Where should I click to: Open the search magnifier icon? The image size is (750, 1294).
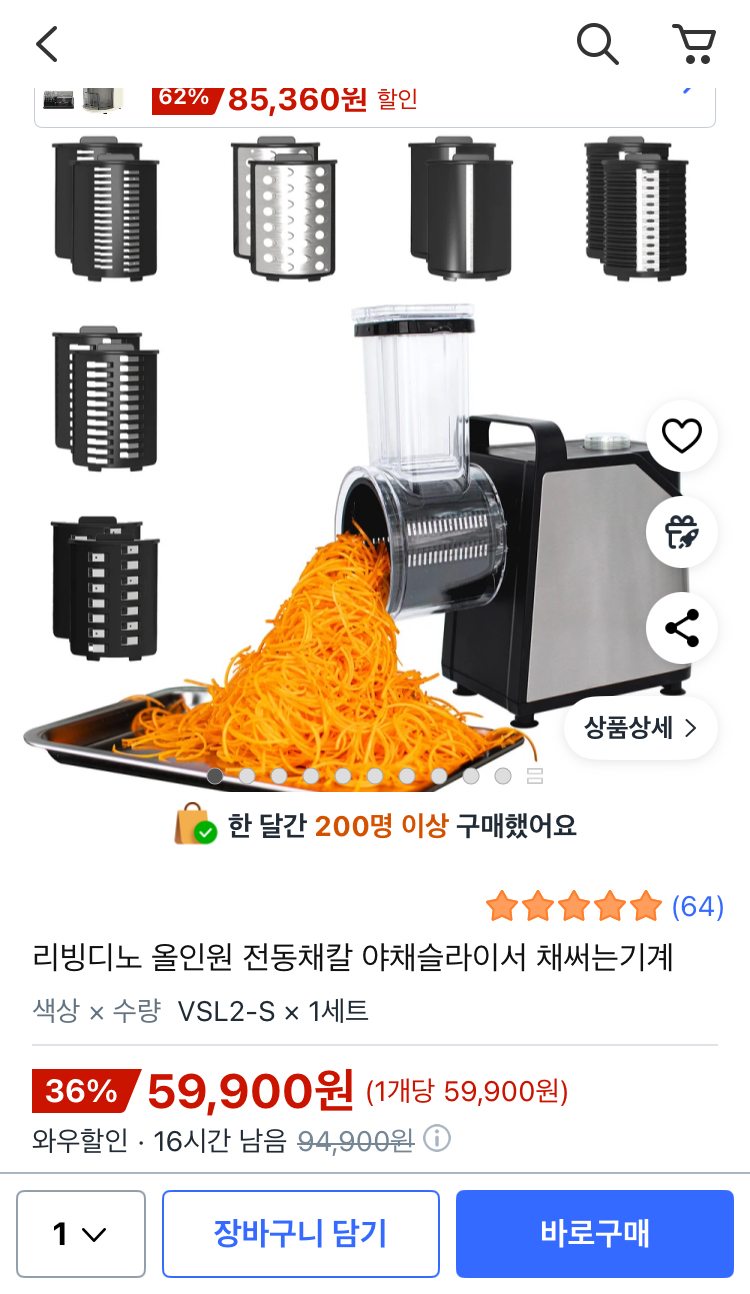tap(597, 44)
